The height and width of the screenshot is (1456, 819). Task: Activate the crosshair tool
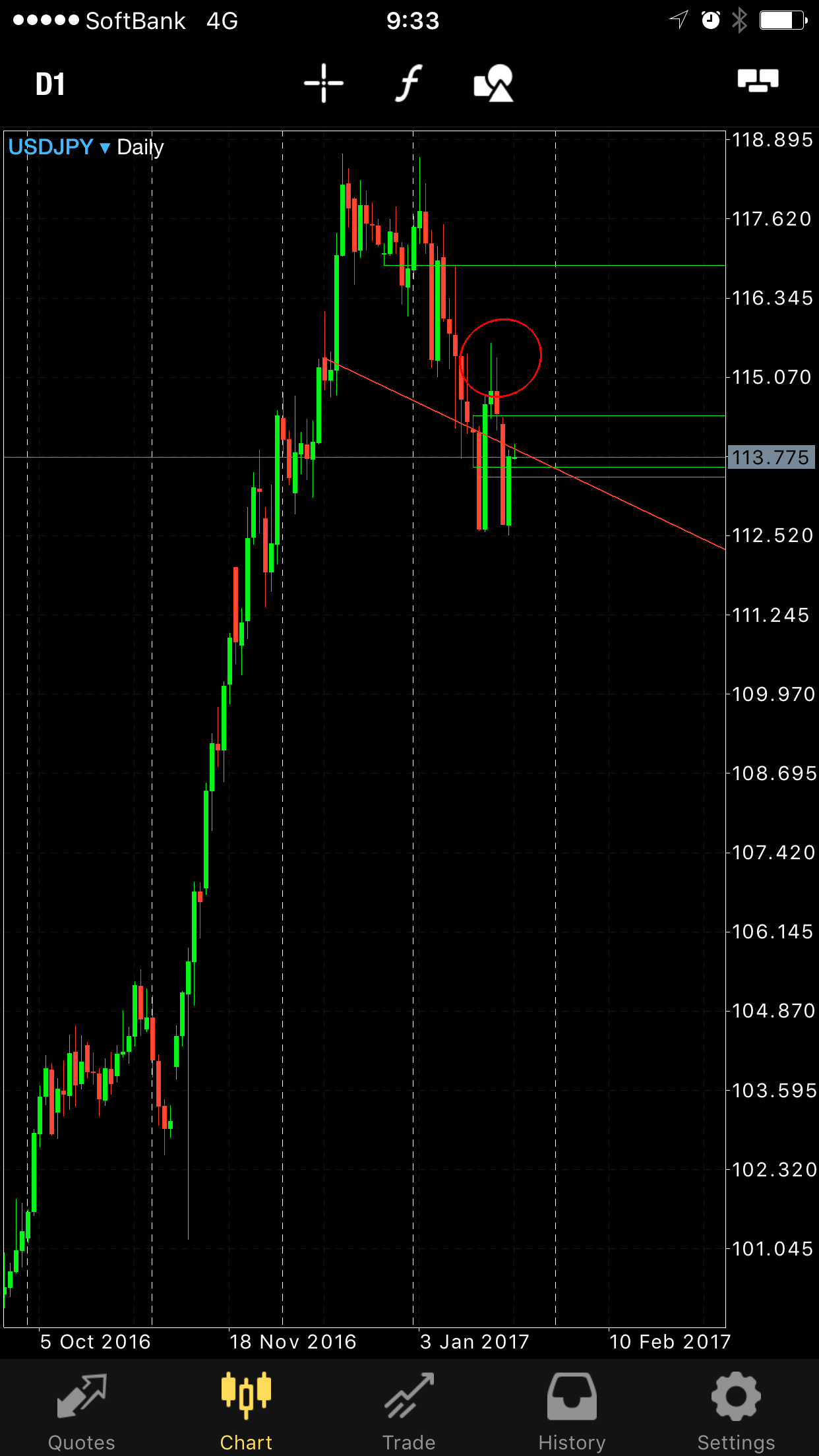(x=323, y=83)
